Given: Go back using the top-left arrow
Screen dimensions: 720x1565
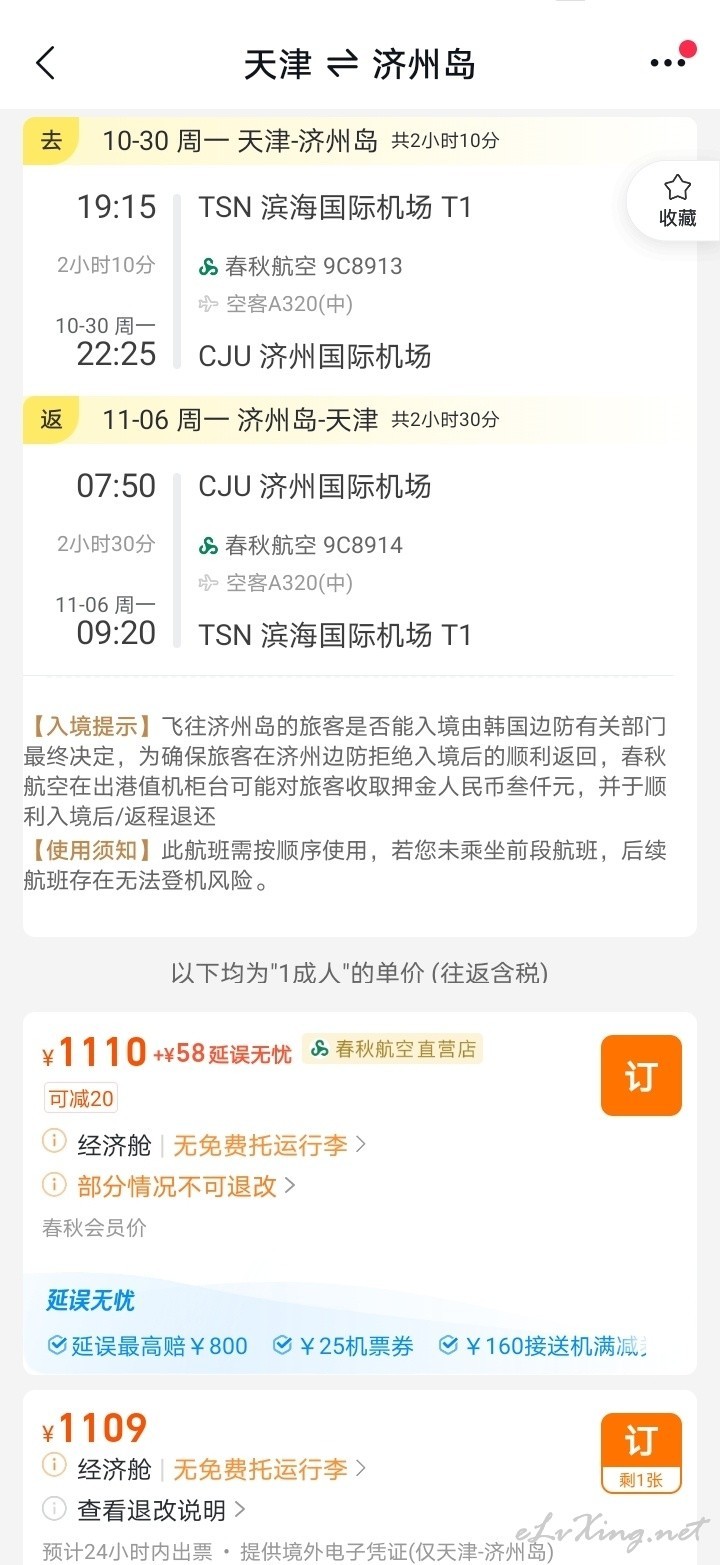Looking at the screenshot, I should point(45,63).
